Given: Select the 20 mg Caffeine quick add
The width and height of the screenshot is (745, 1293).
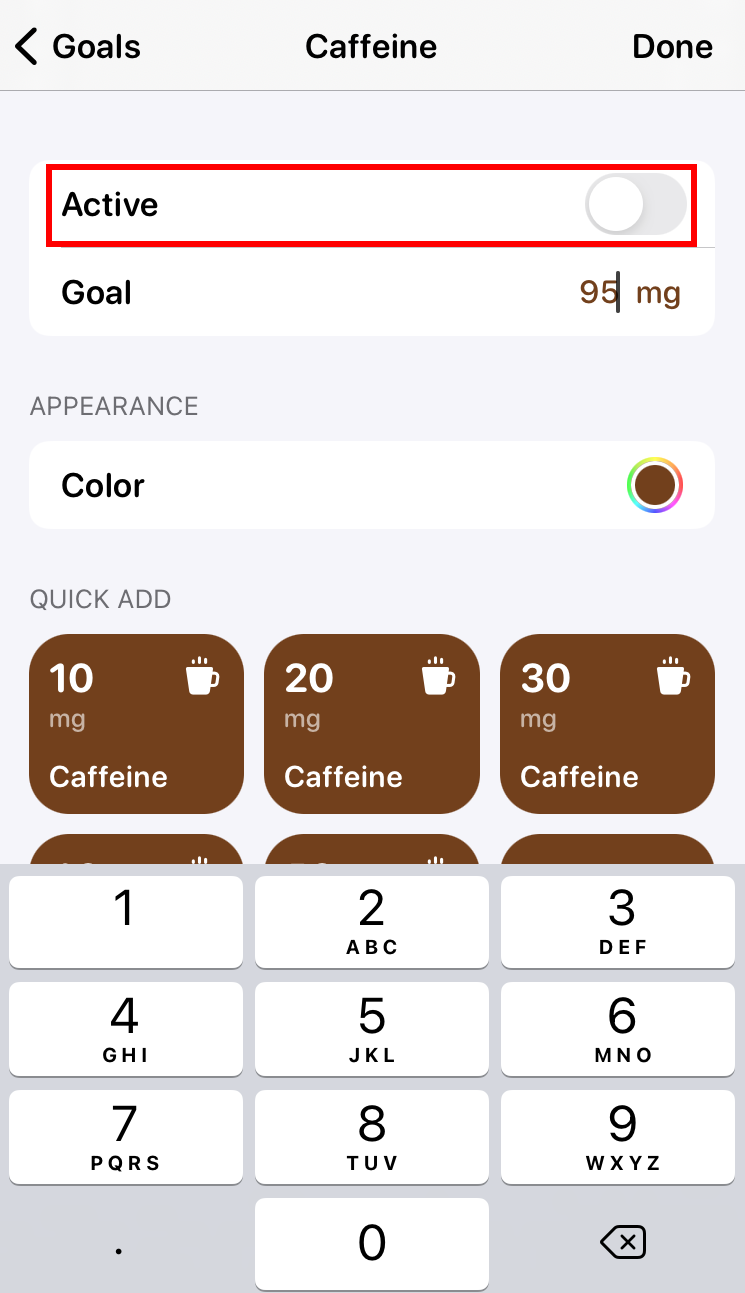Looking at the screenshot, I should (x=371, y=723).
